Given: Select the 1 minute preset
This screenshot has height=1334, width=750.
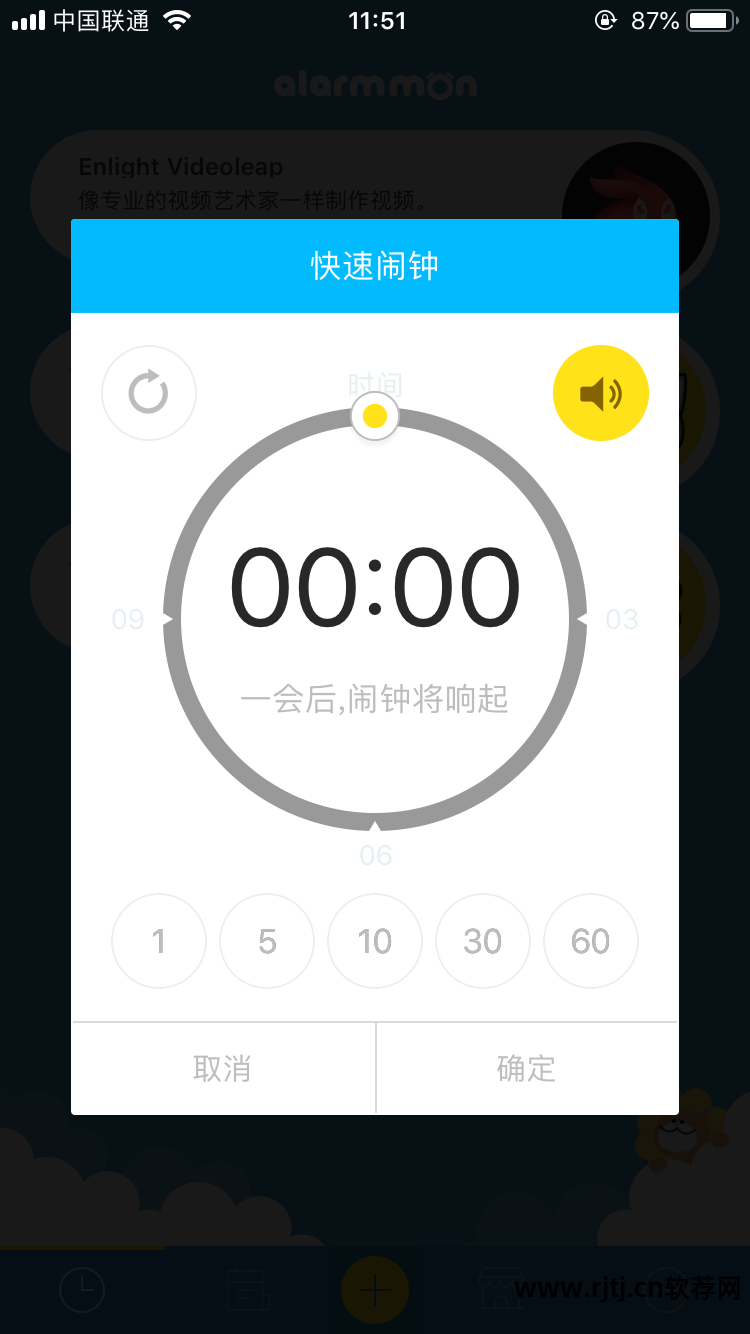Looking at the screenshot, I should pos(159,941).
